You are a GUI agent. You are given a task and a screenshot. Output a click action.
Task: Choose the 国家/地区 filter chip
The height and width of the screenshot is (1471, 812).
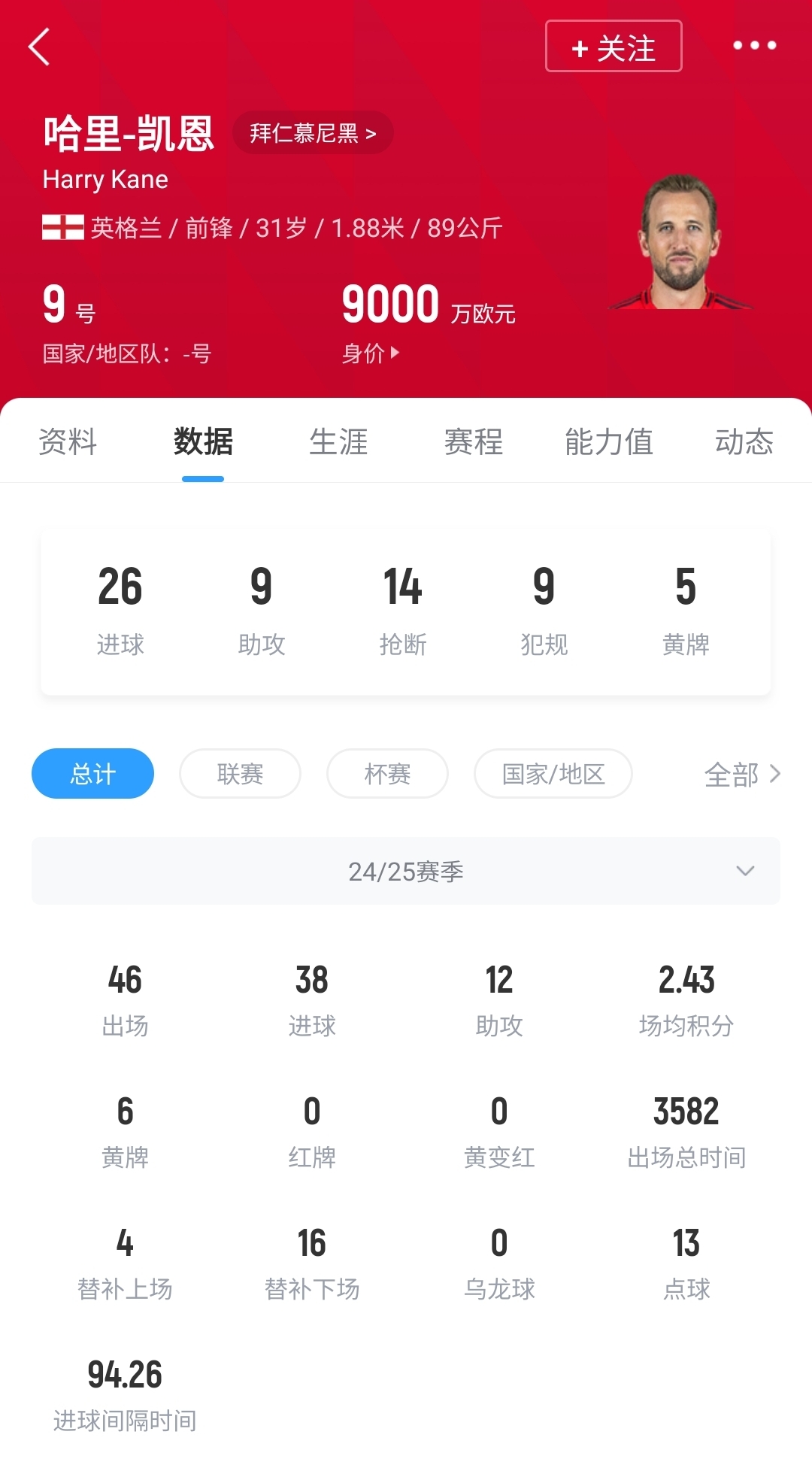click(553, 774)
